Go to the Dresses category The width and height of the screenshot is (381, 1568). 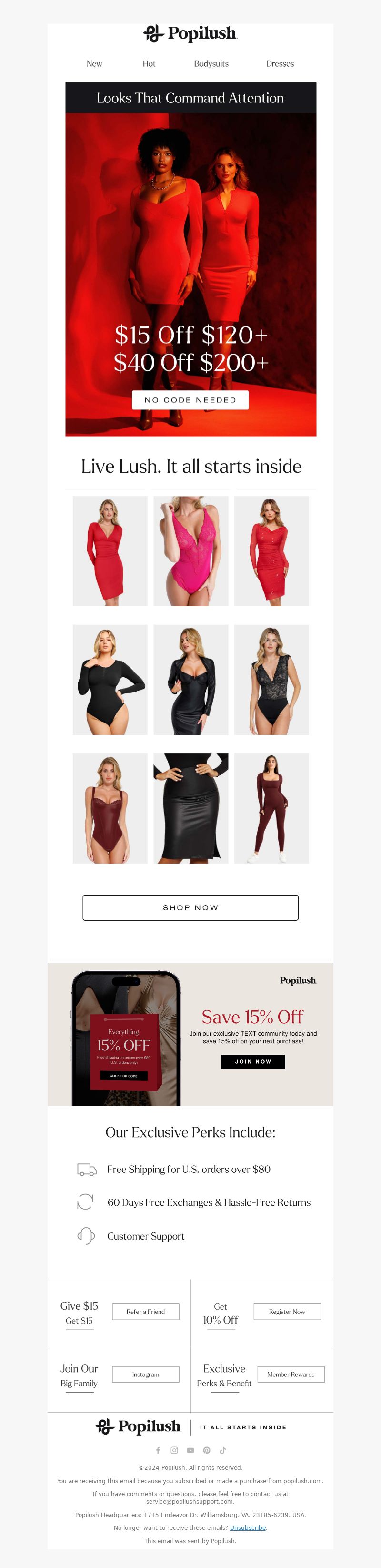[280, 64]
